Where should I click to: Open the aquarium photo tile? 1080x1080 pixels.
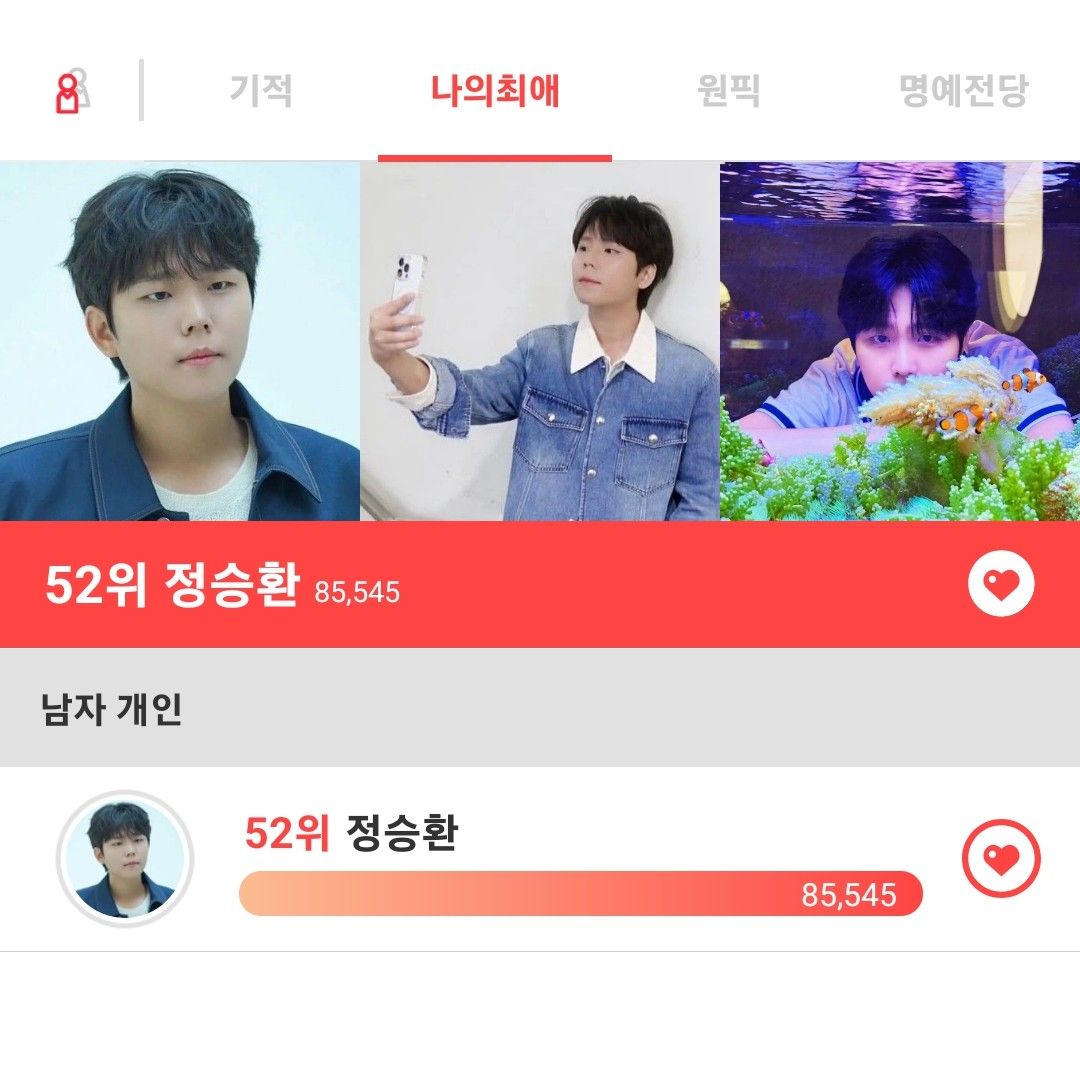[900, 341]
